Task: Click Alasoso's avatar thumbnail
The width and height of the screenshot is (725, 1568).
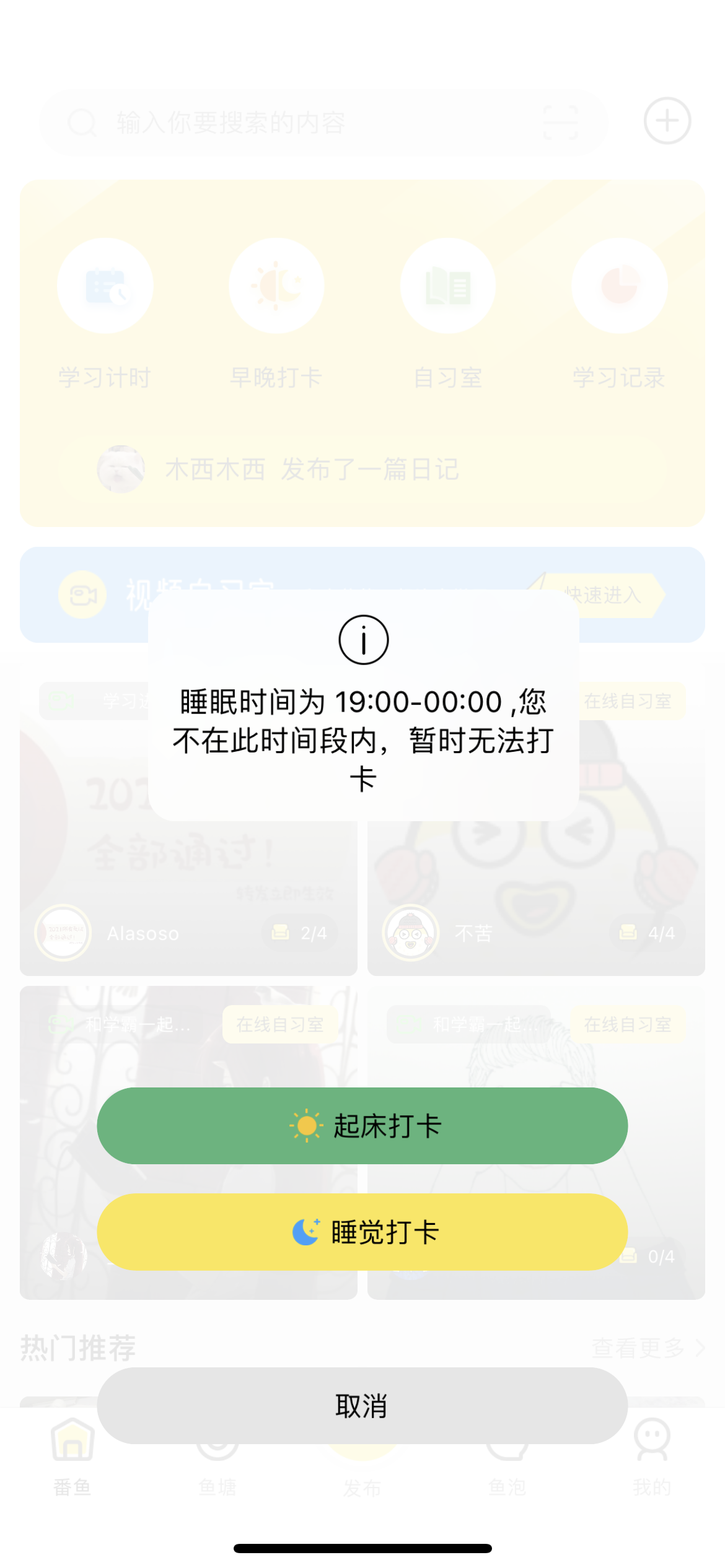Action: coord(63,933)
